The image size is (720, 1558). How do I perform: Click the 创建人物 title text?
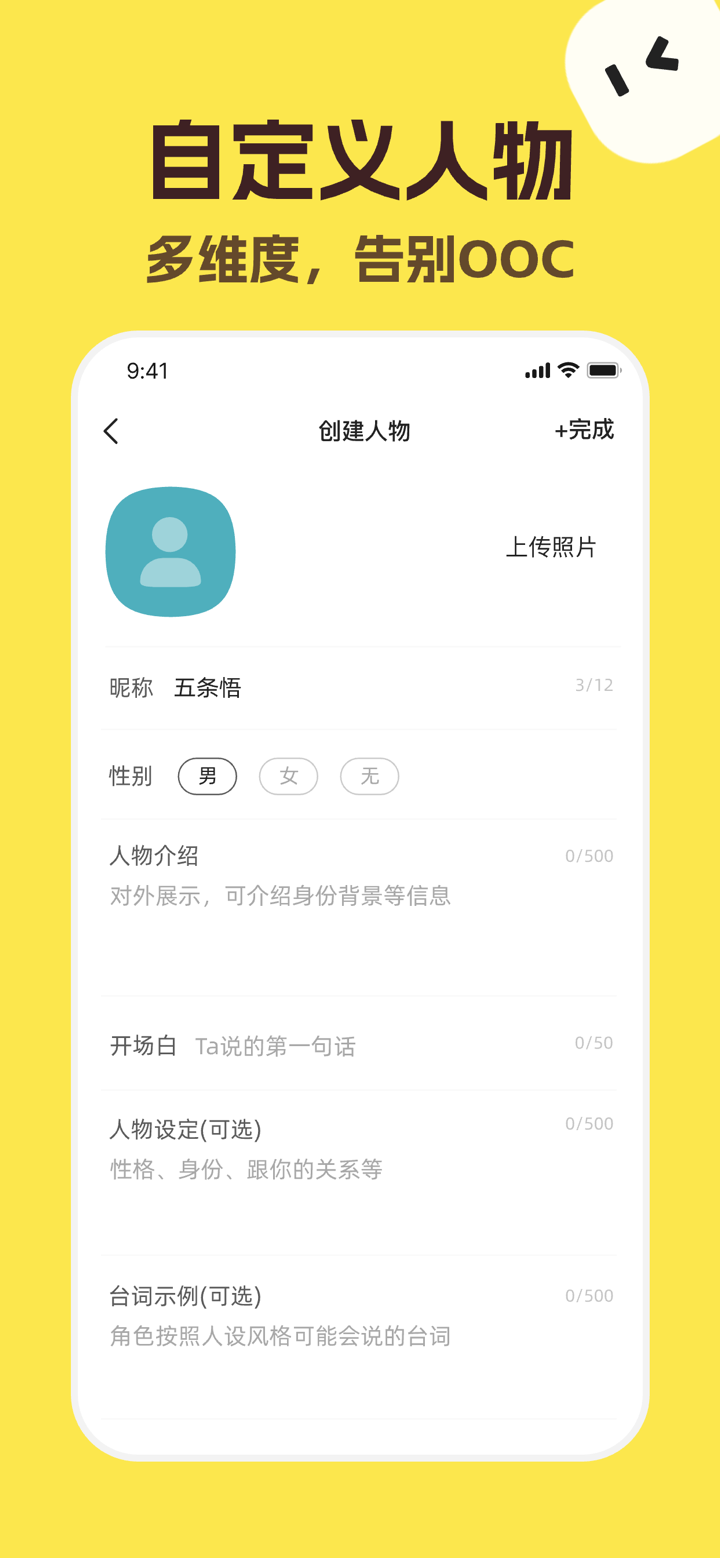(366, 430)
